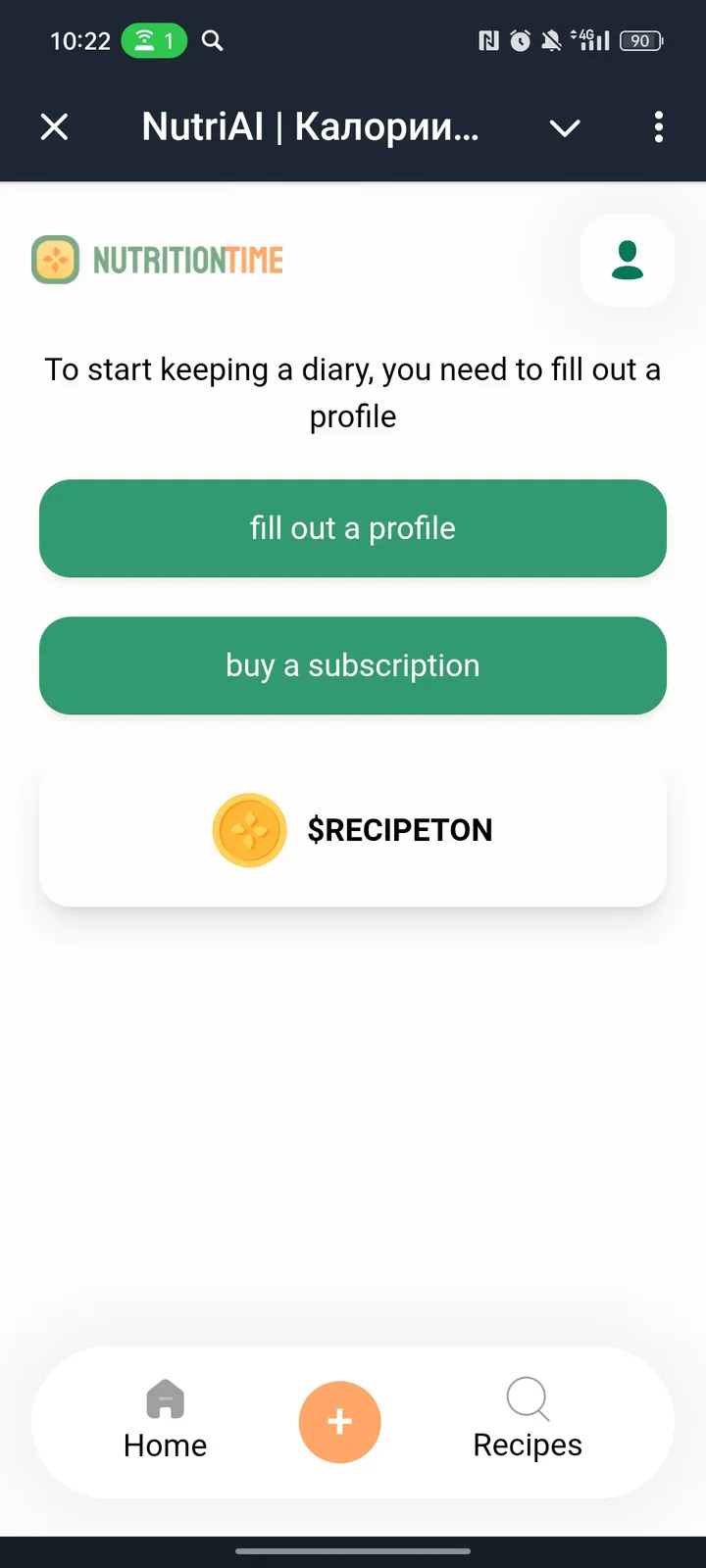This screenshot has height=1568, width=706.
Task: Open Recipes via the magnifier icon
Action: [x=527, y=1399]
